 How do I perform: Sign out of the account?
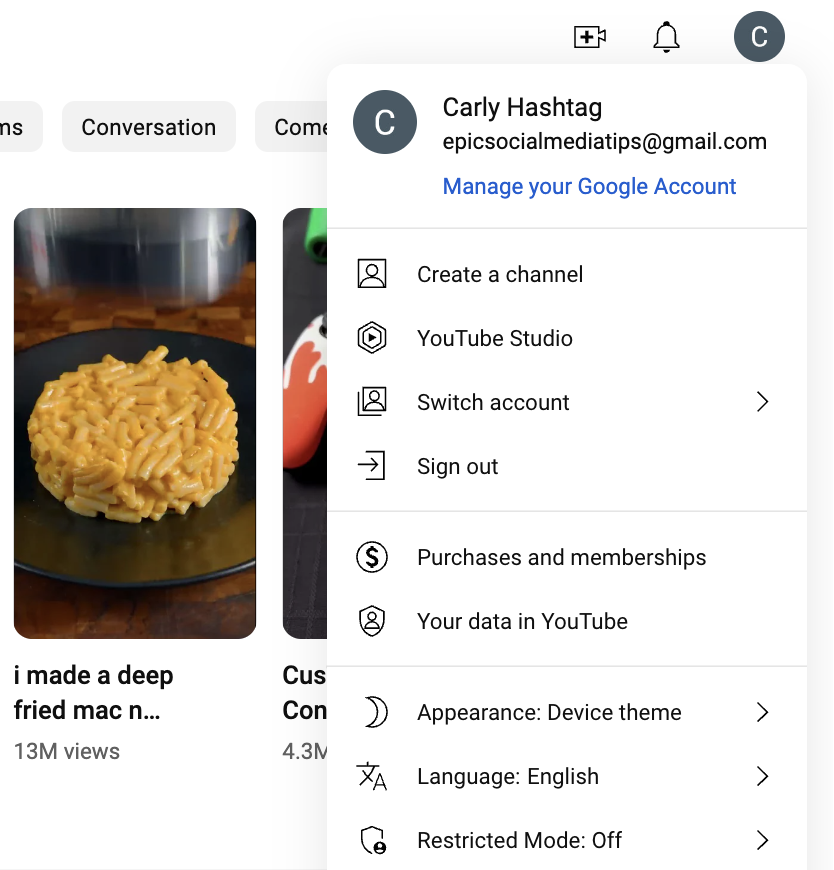[x=457, y=466]
